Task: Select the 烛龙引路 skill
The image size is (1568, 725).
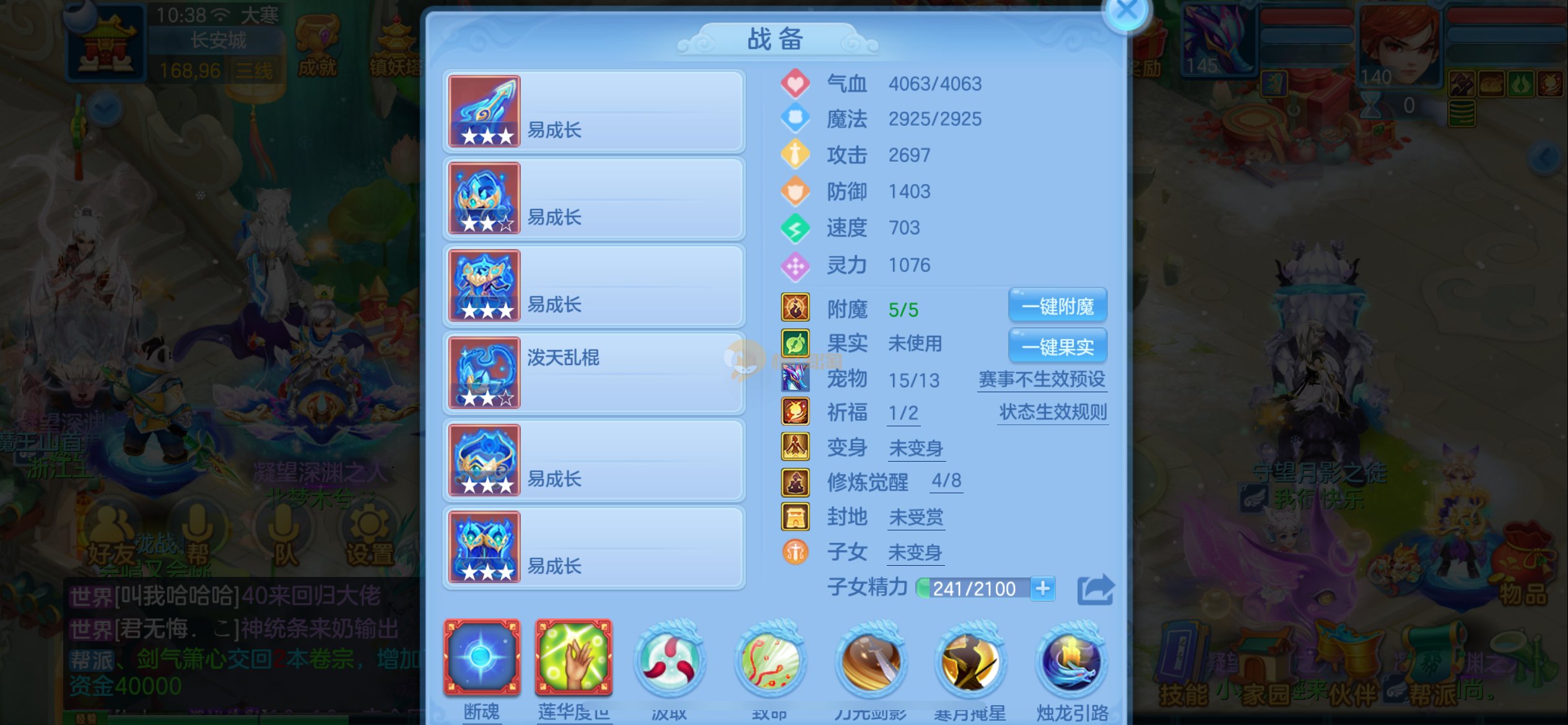Action: pyautogui.click(x=1073, y=662)
